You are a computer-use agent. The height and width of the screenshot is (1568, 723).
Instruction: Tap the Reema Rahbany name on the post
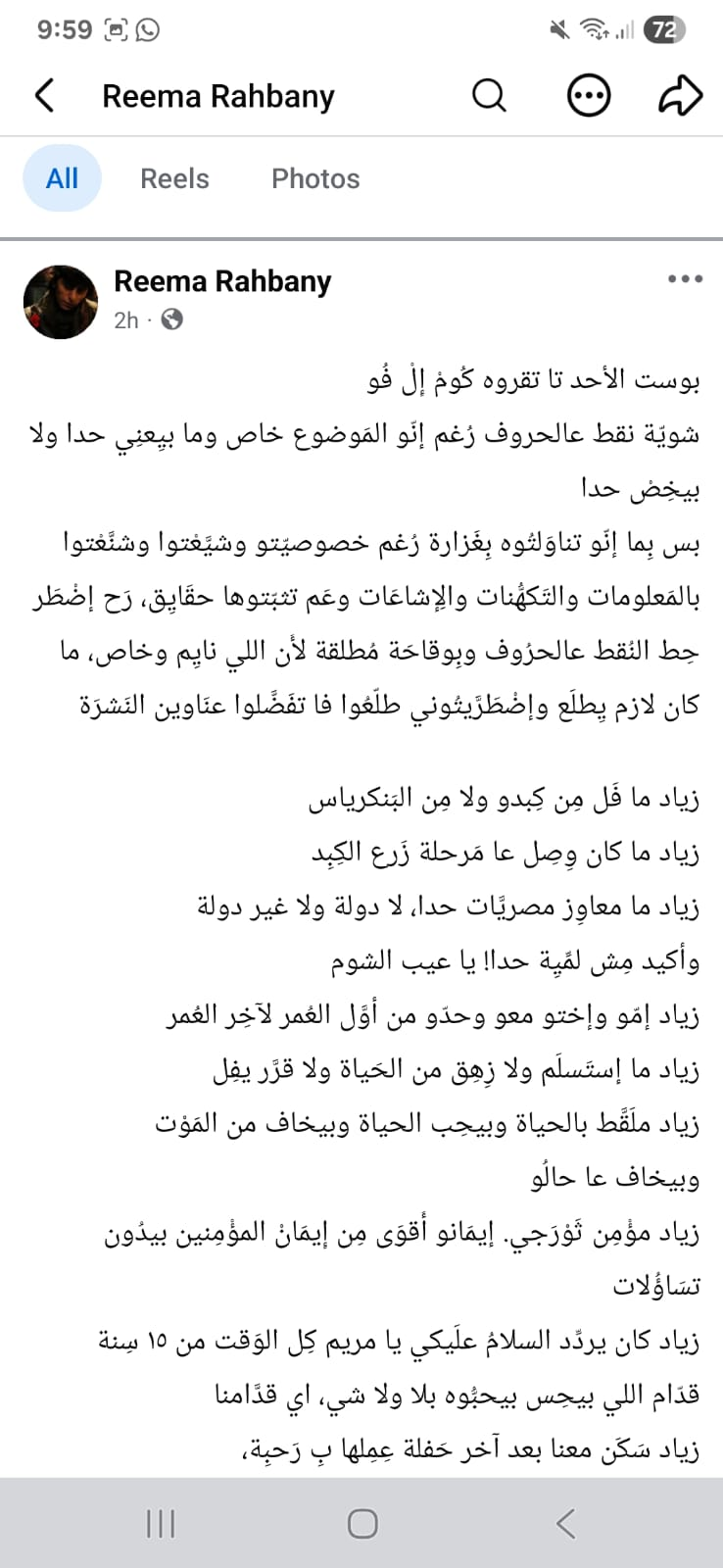click(x=222, y=282)
